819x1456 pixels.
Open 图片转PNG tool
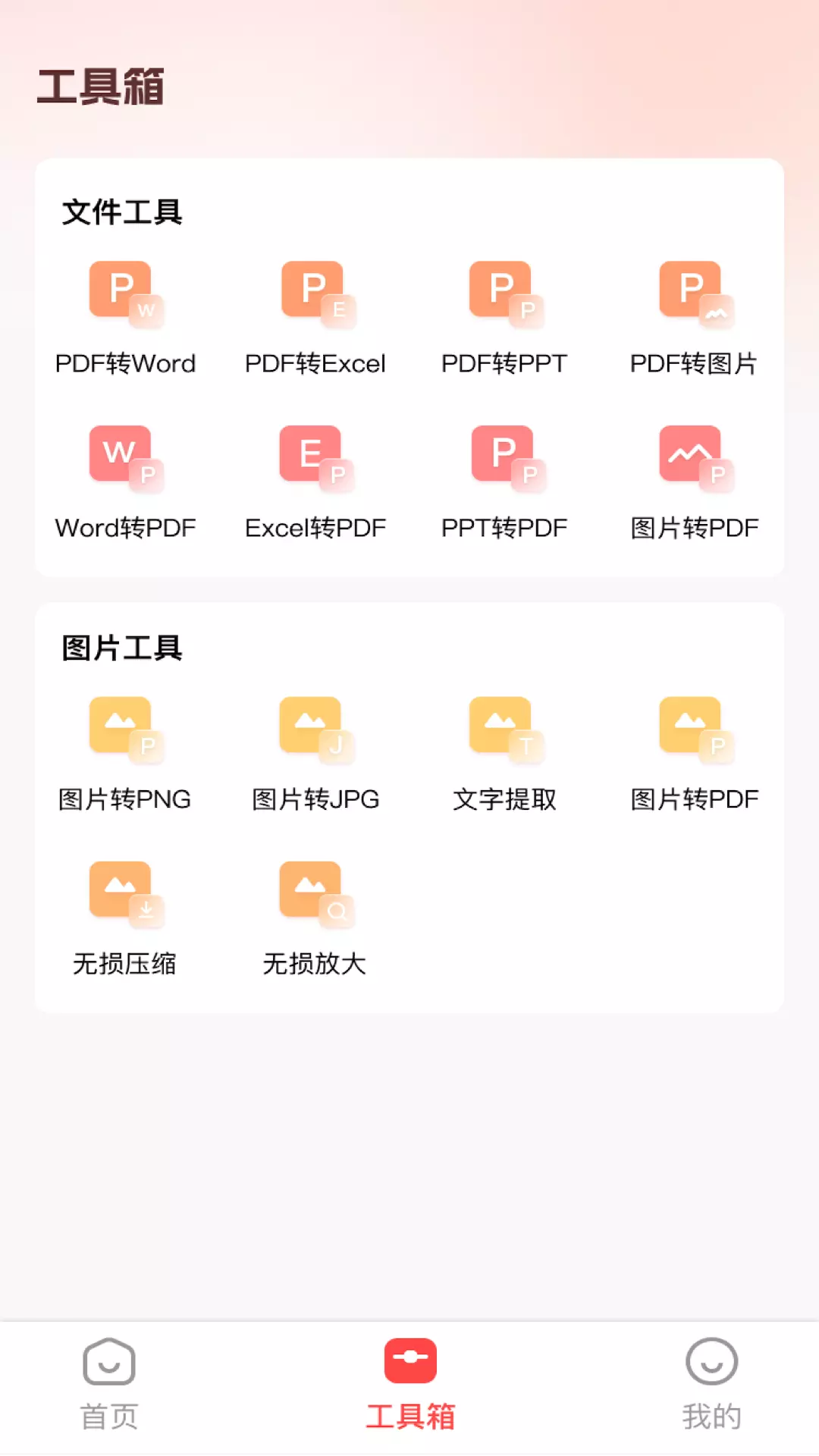(126, 755)
